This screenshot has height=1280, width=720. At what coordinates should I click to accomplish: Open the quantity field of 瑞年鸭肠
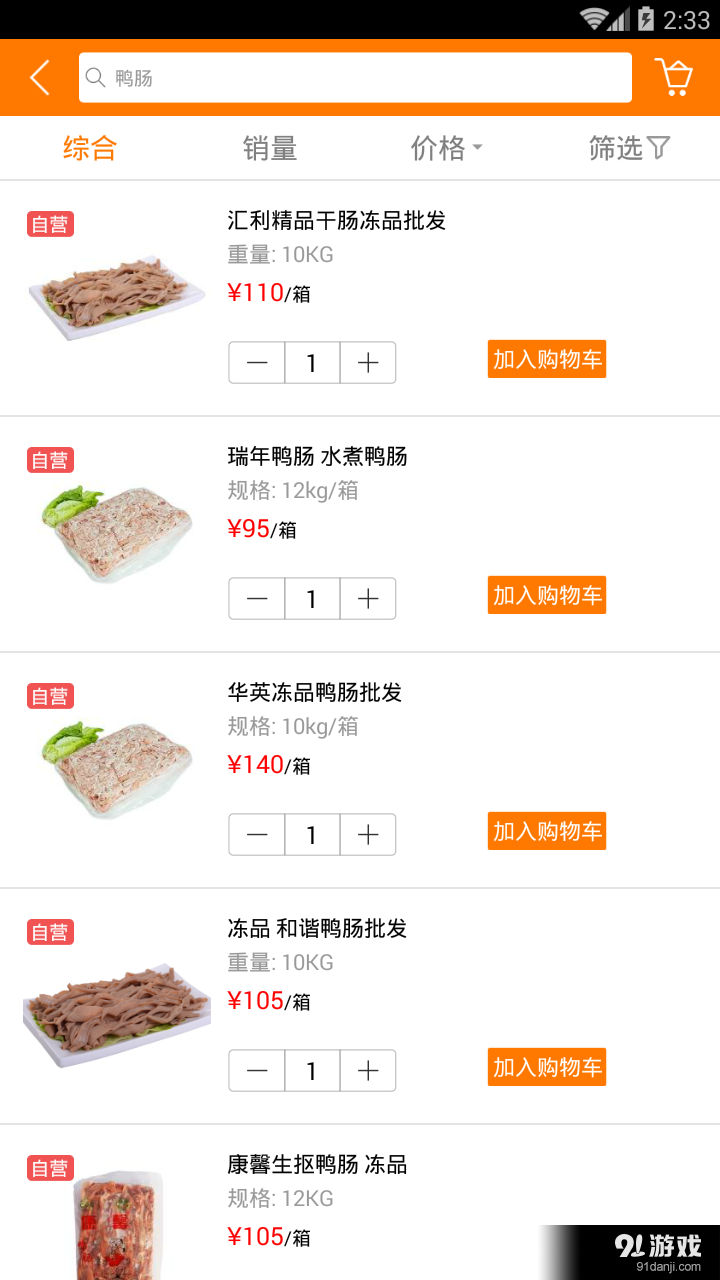tap(312, 598)
